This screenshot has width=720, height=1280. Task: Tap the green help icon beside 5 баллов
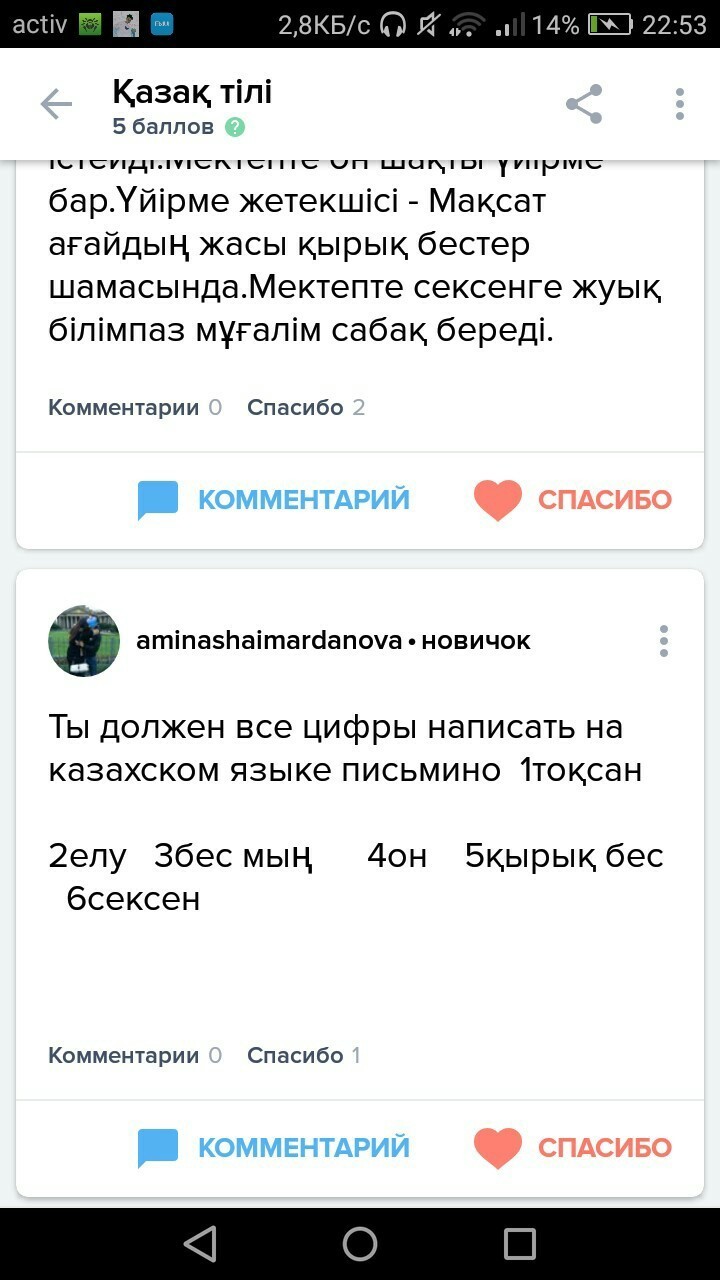click(235, 127)
